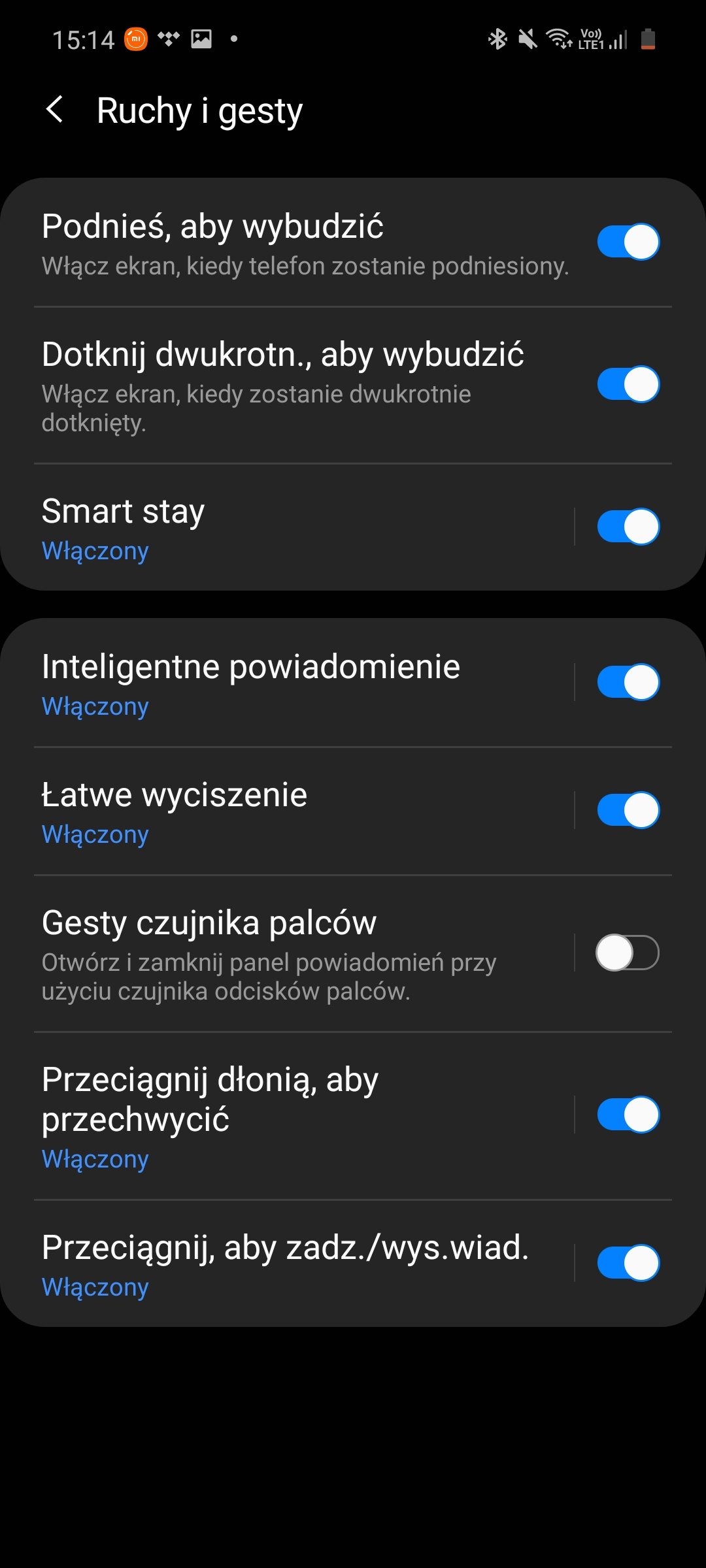
Task: Open Inteligentne powiadomienie details
Action: click(288, 683)
